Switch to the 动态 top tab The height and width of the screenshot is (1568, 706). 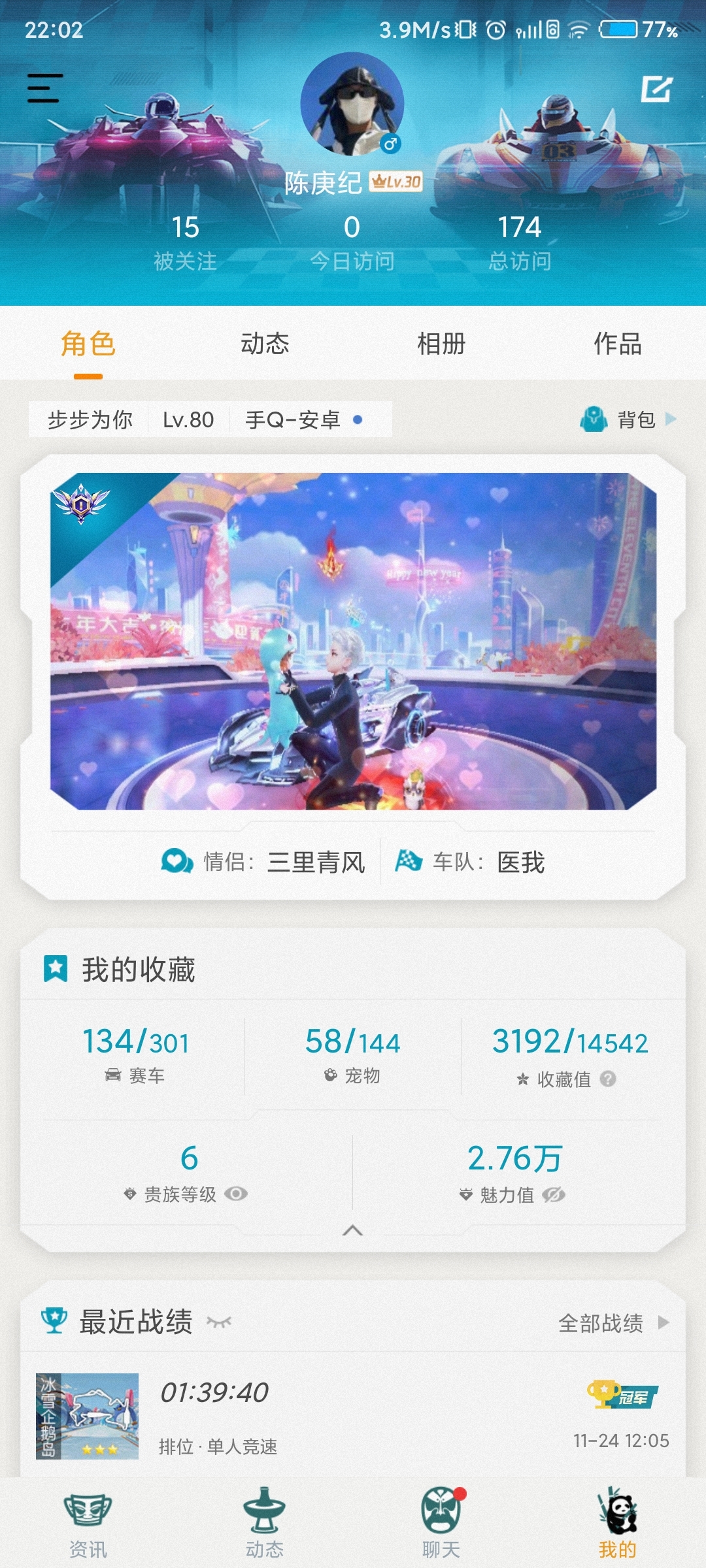(x=265, y=344)
